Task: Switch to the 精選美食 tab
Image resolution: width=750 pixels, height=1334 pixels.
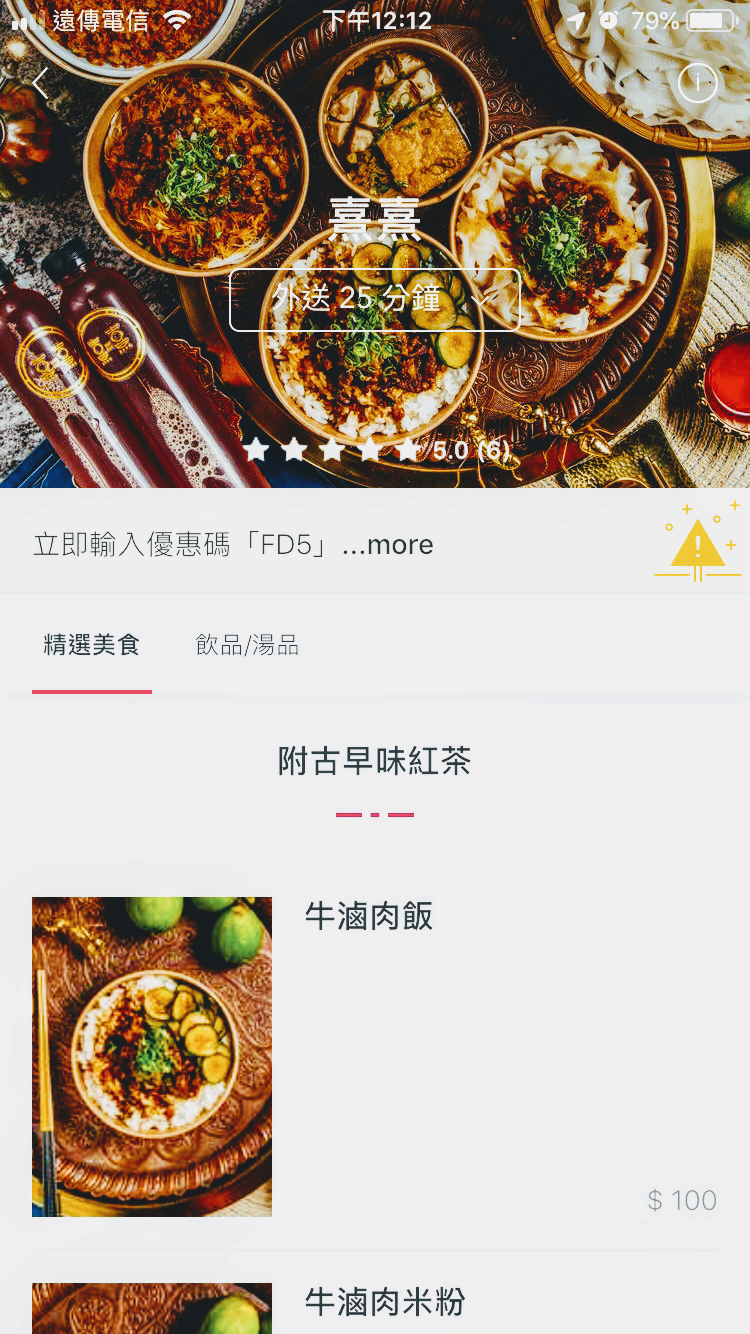Action: (x=91, y=646)
